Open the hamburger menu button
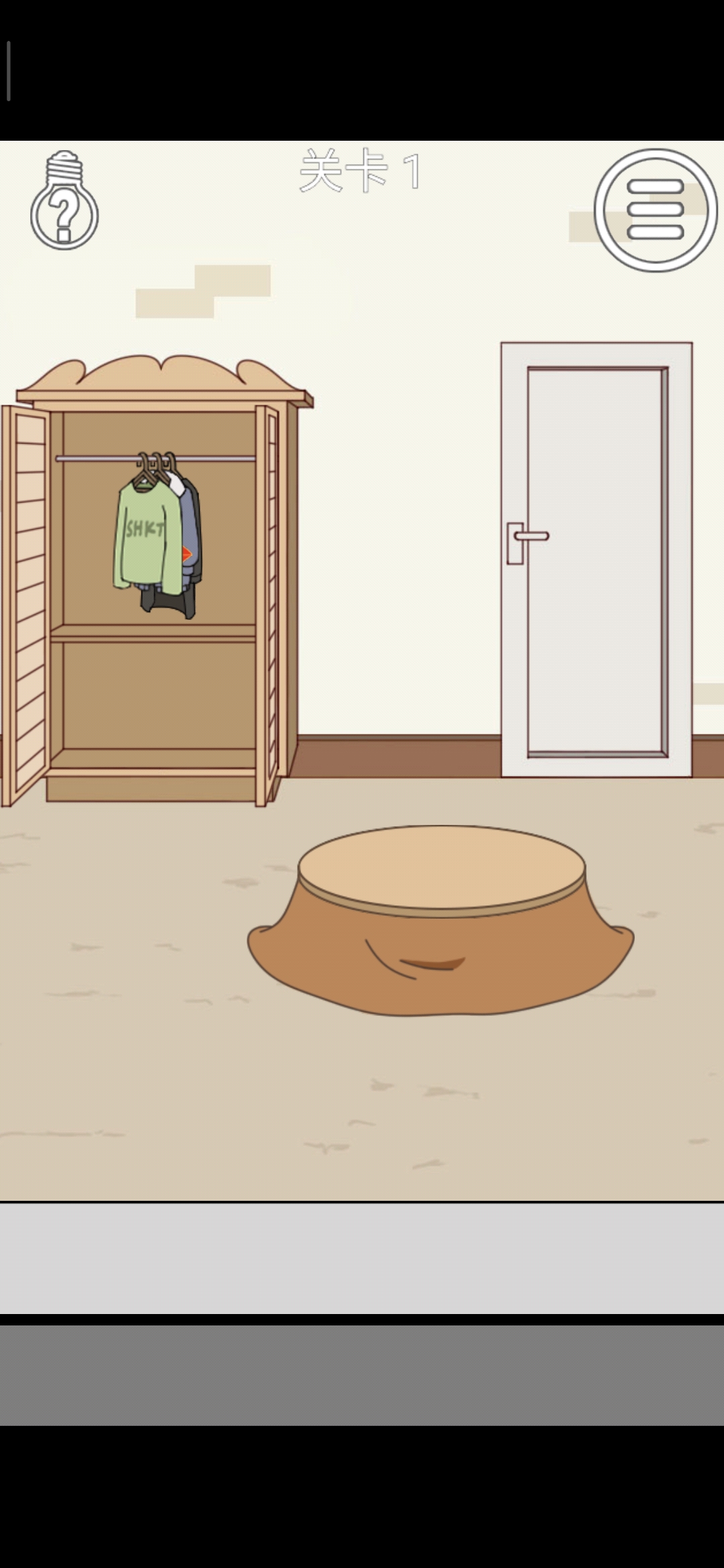The height and width of the screenshot is (1568, 724). pos(655,210)
